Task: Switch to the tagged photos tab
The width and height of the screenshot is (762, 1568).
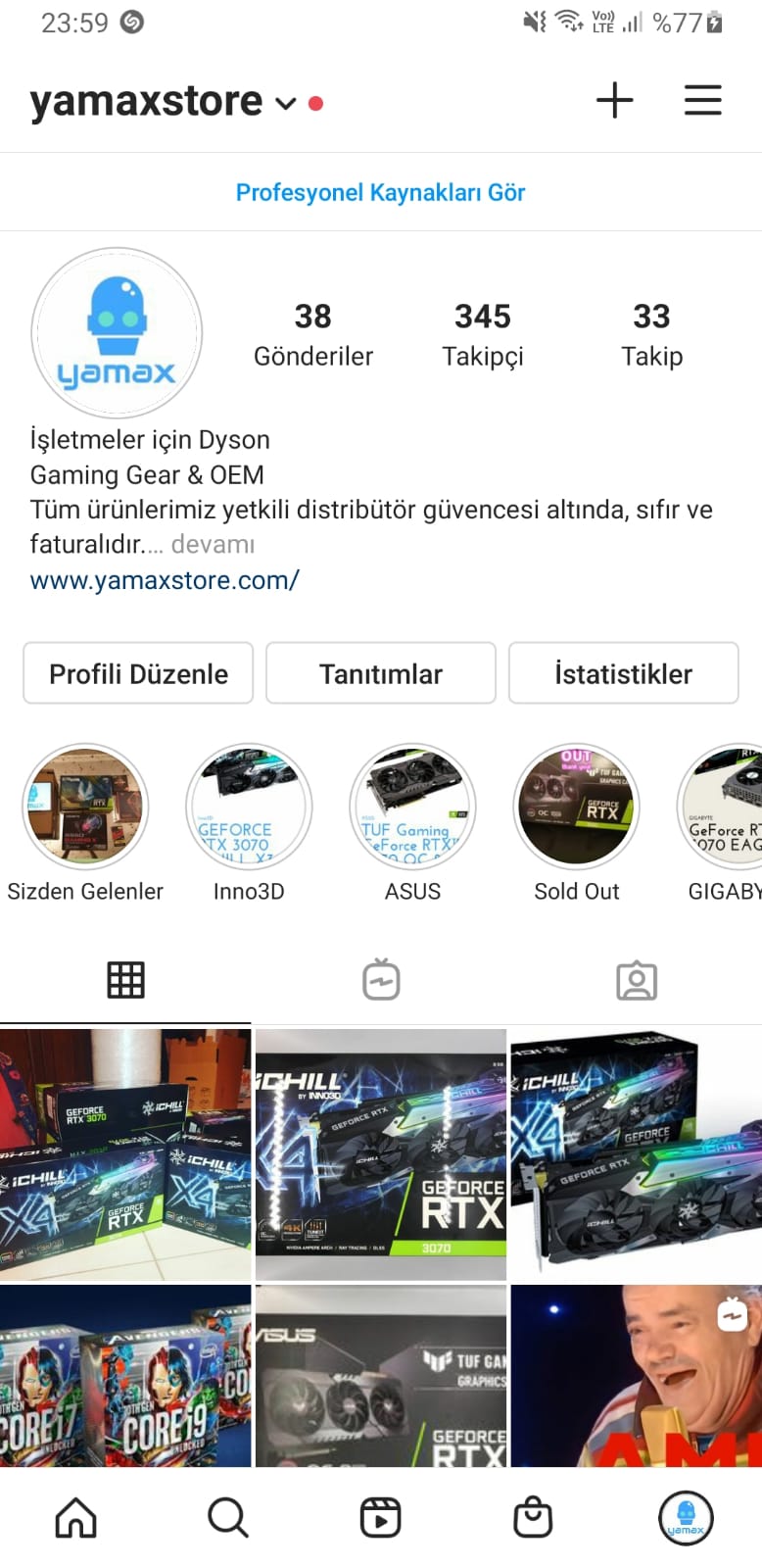Action: point(636,980)
